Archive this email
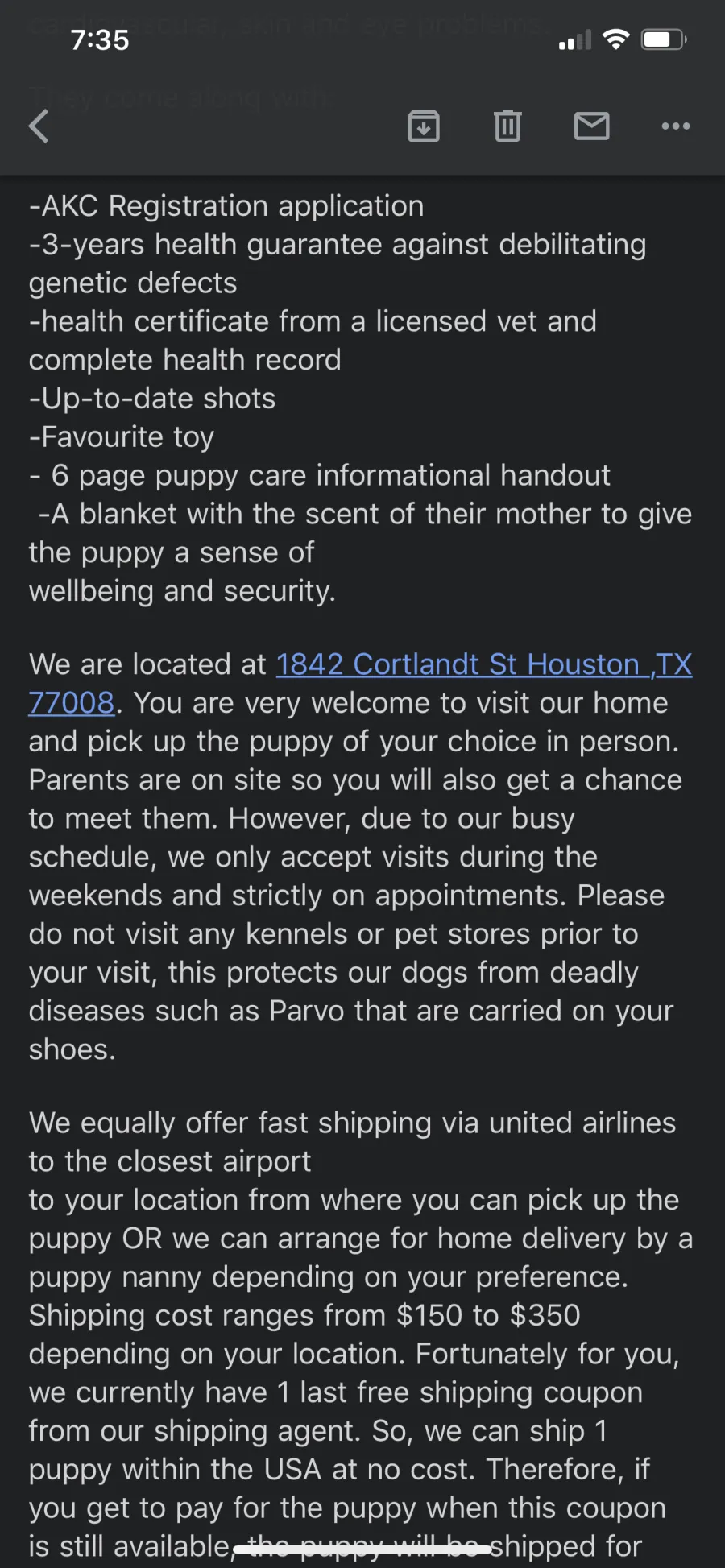Viewport: 725px width, 1568px height. 424,126
